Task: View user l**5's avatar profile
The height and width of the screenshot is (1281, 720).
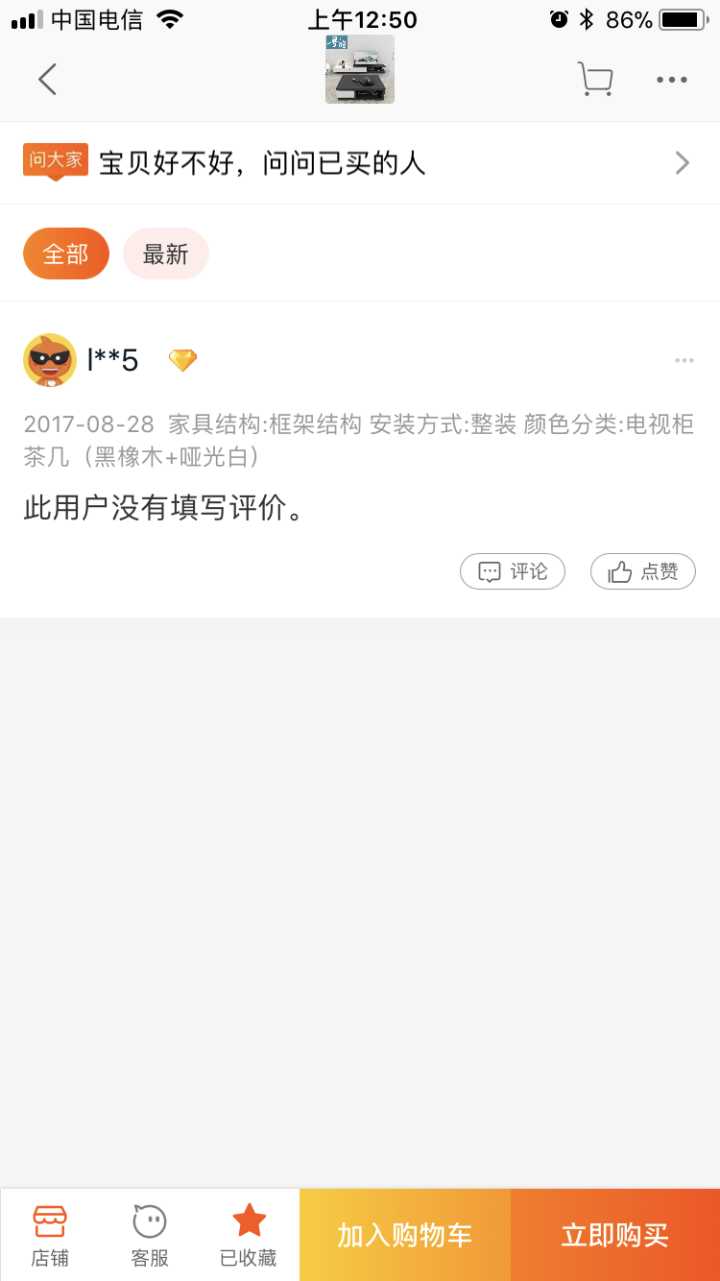Action: pos(50,360)
